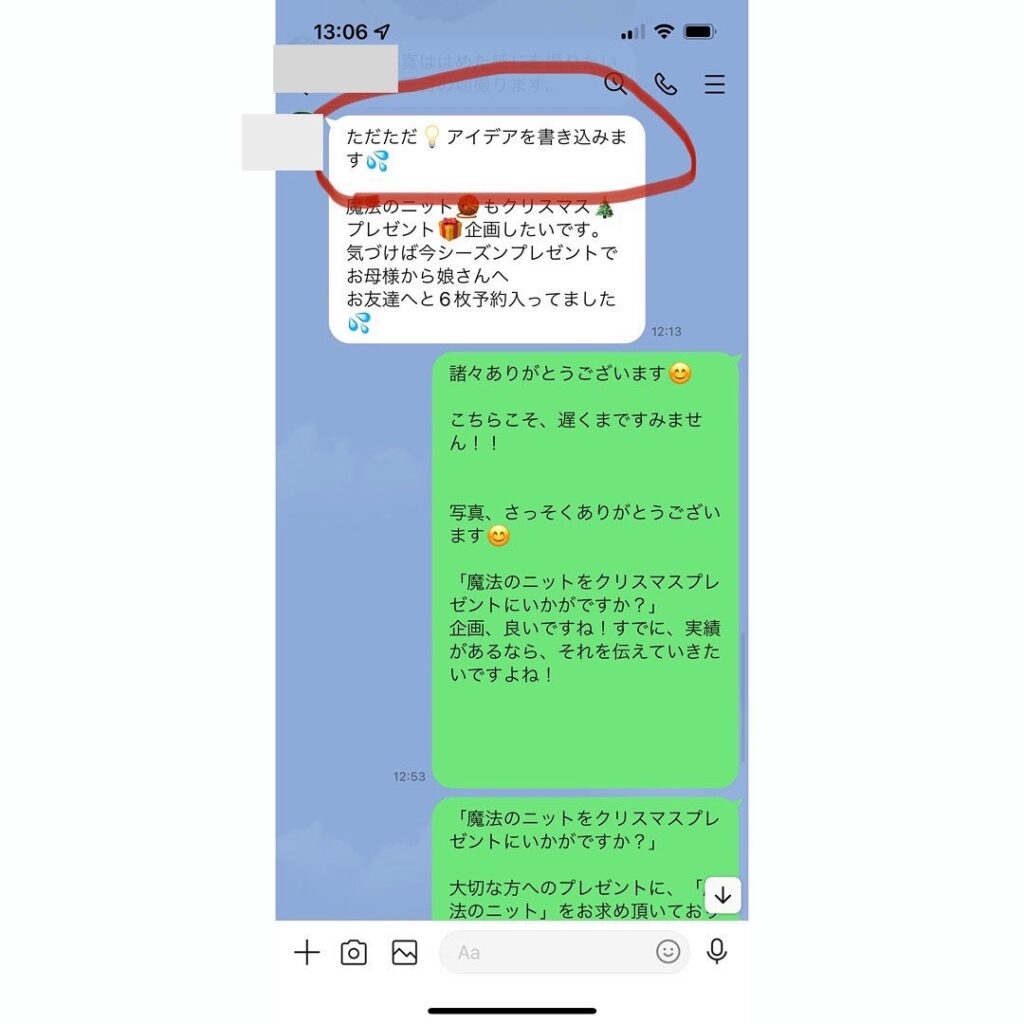Viewport: 1024px width, 1024px height.
Task: Record a voice message with the microphone
Action: pyautogui.click(x=716, y=952)
